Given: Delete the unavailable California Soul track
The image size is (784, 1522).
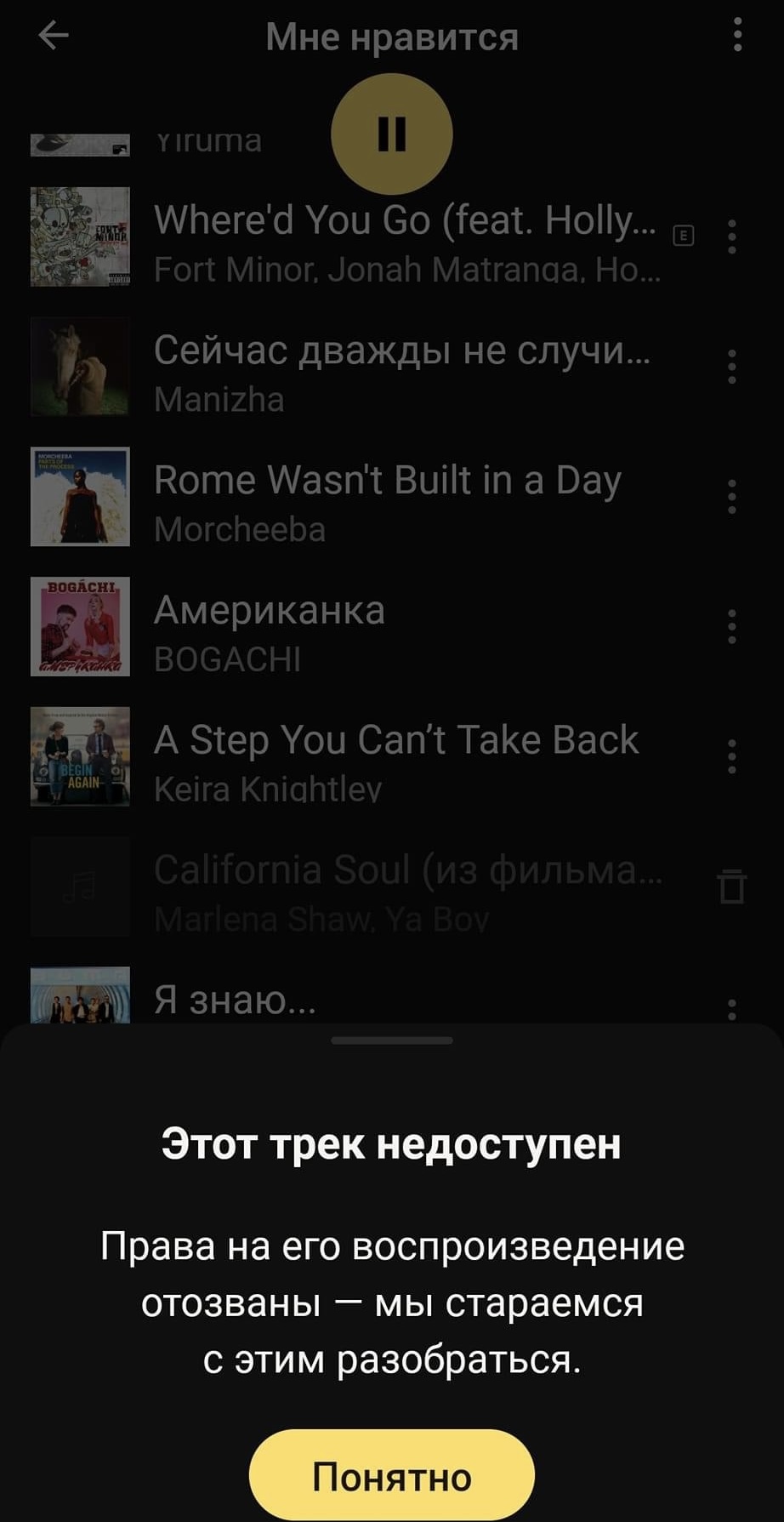Looking at the screenshot, I should [x=732, y=886].
